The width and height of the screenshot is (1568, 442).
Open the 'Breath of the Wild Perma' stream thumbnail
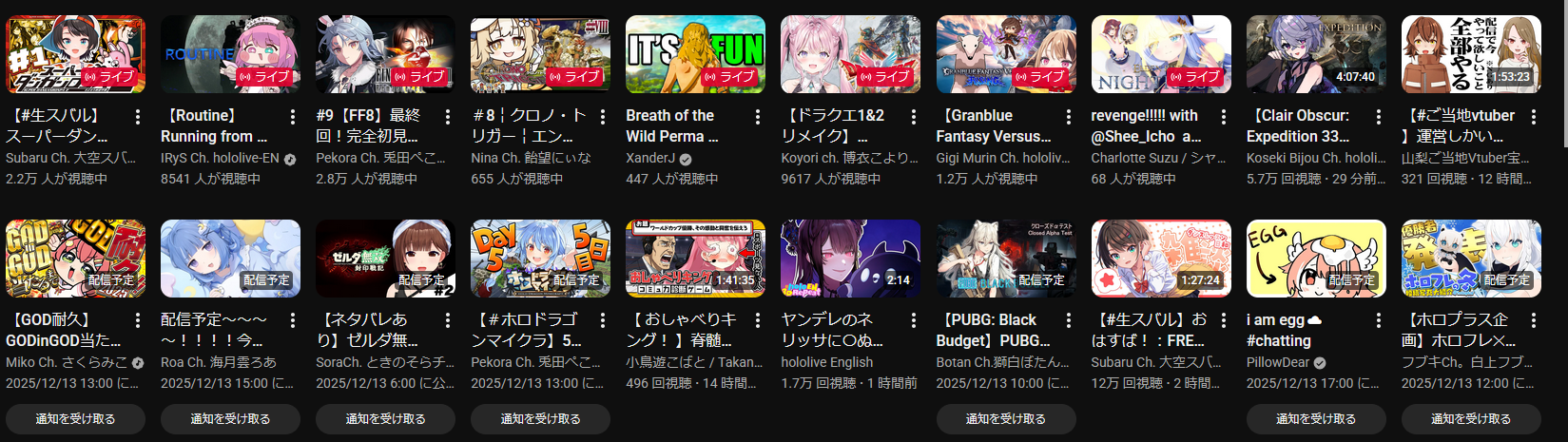695,54
